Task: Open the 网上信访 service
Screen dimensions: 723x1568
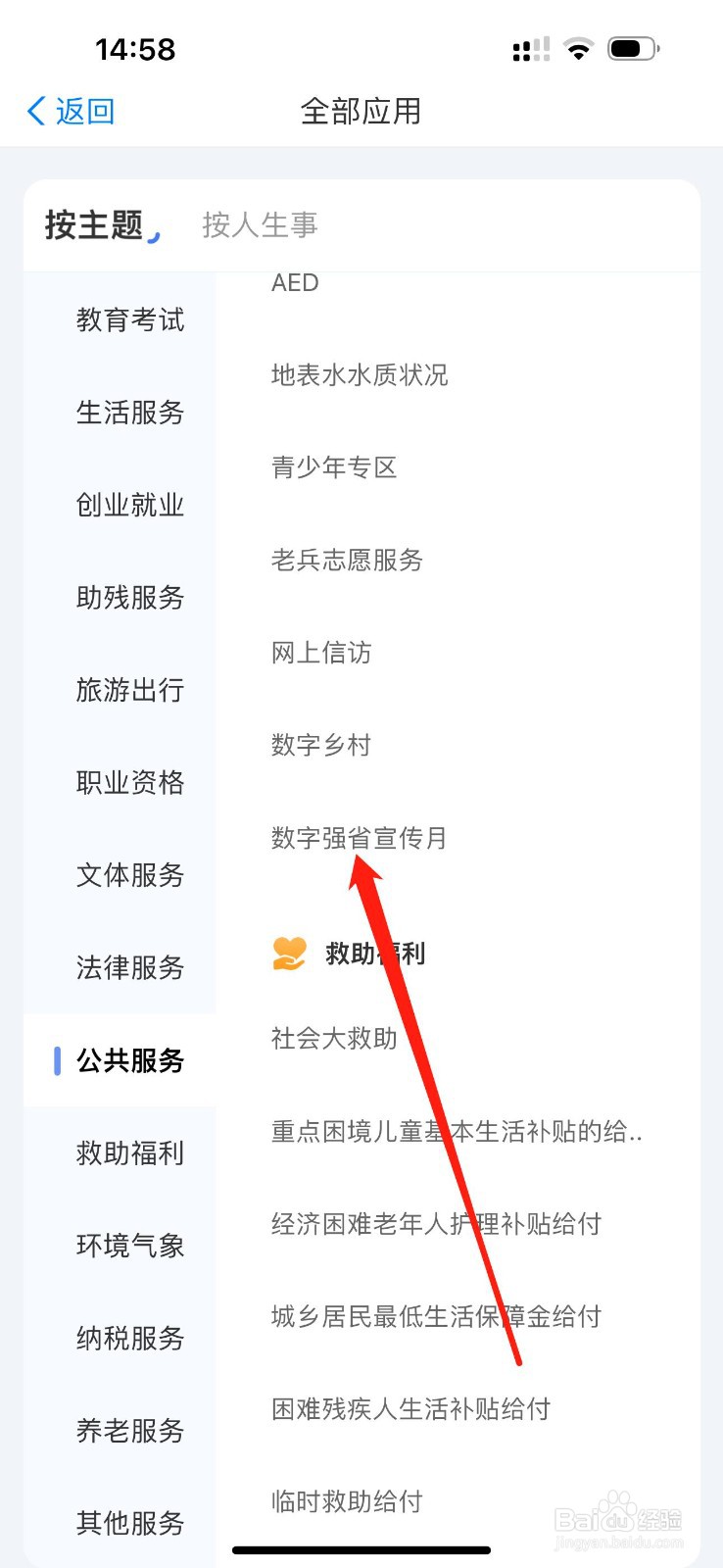Action: (x=319, y=653)
